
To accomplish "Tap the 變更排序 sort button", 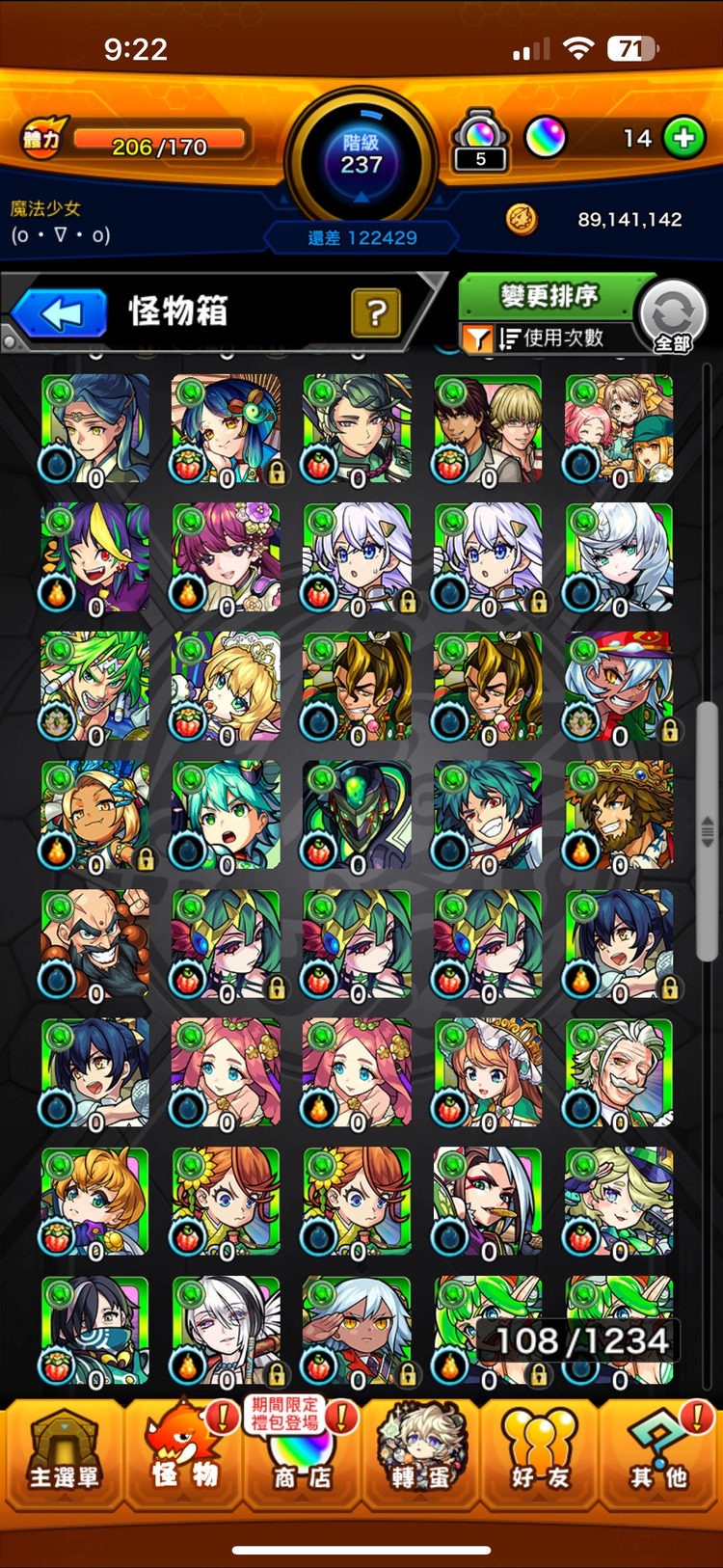I will (x=548, y=296).
